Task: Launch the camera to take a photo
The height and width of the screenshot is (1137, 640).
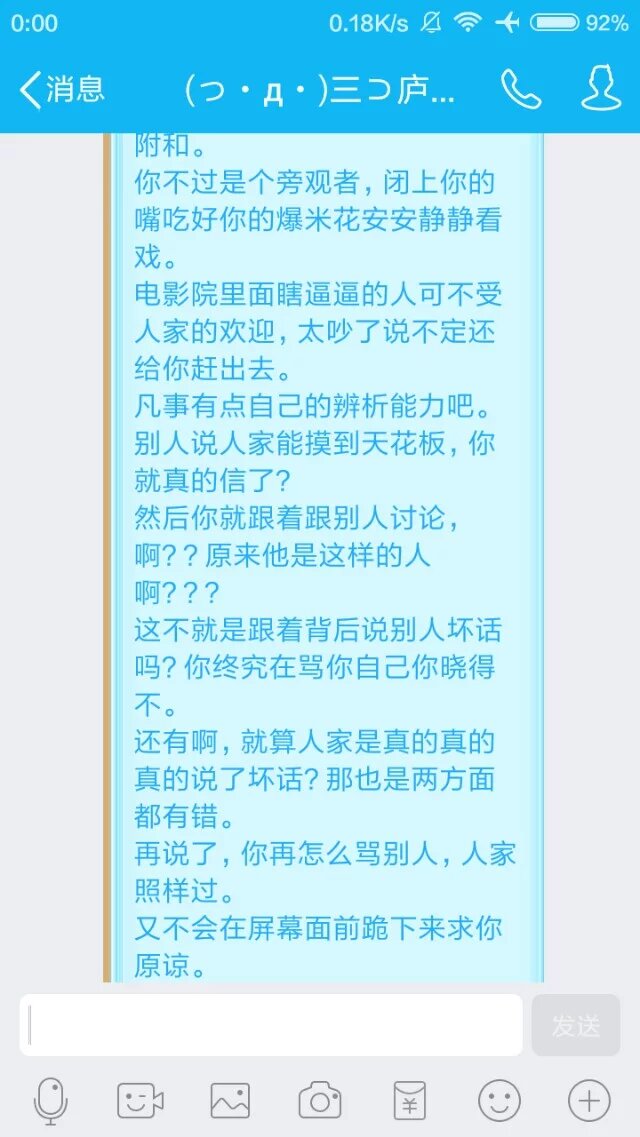Action: (320, 1100)
